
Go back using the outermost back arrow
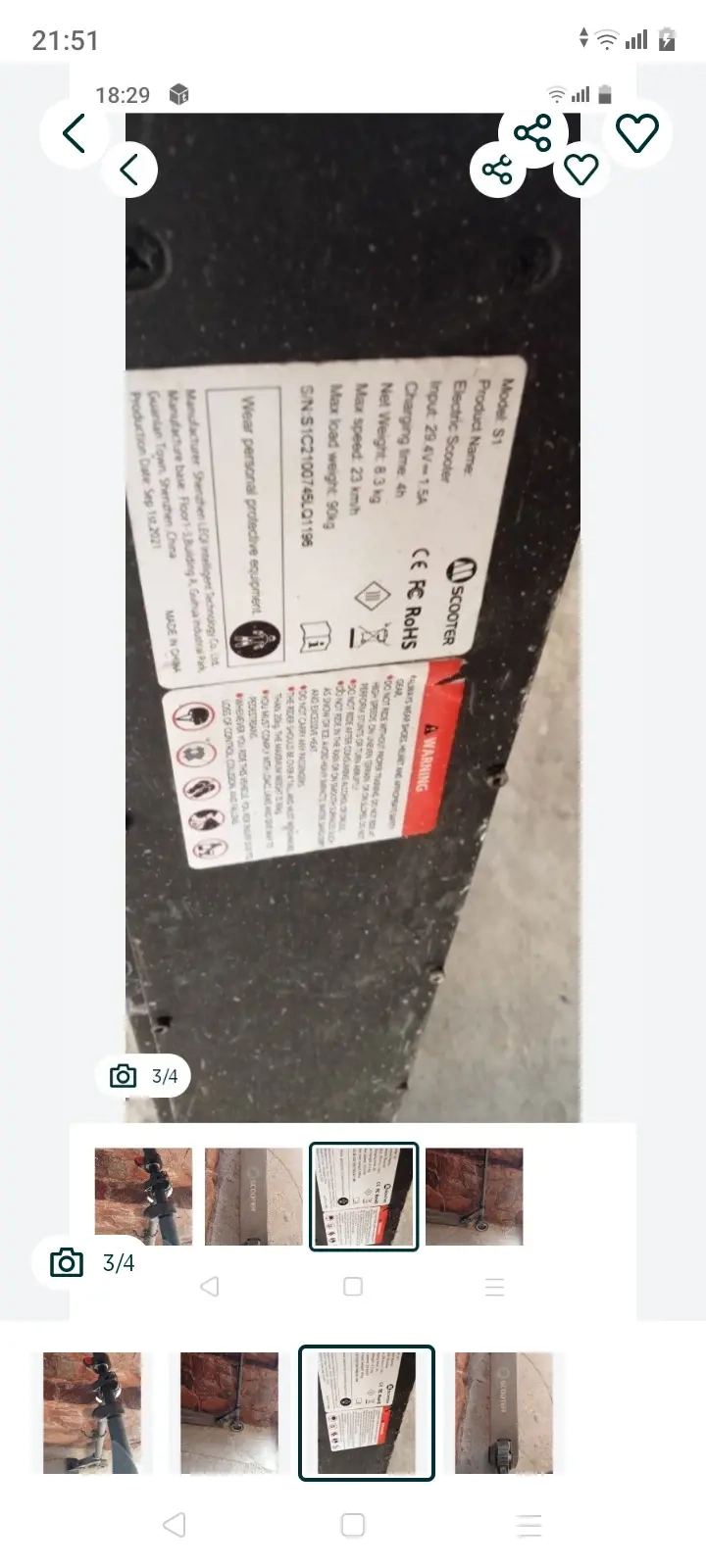pyautogui.click(x=75, y=132)
